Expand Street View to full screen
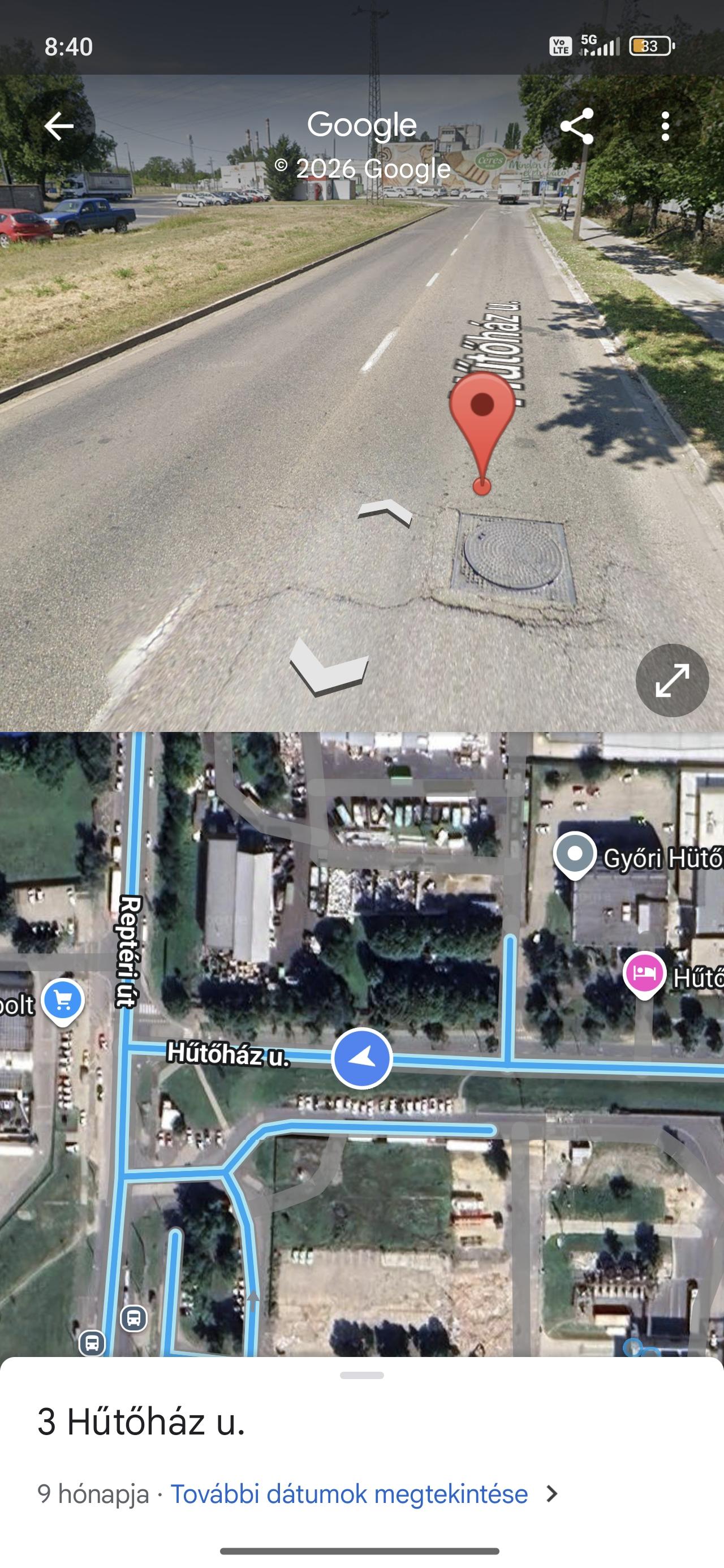Screen dimensions: 724x1568 (x=671, y=680)
